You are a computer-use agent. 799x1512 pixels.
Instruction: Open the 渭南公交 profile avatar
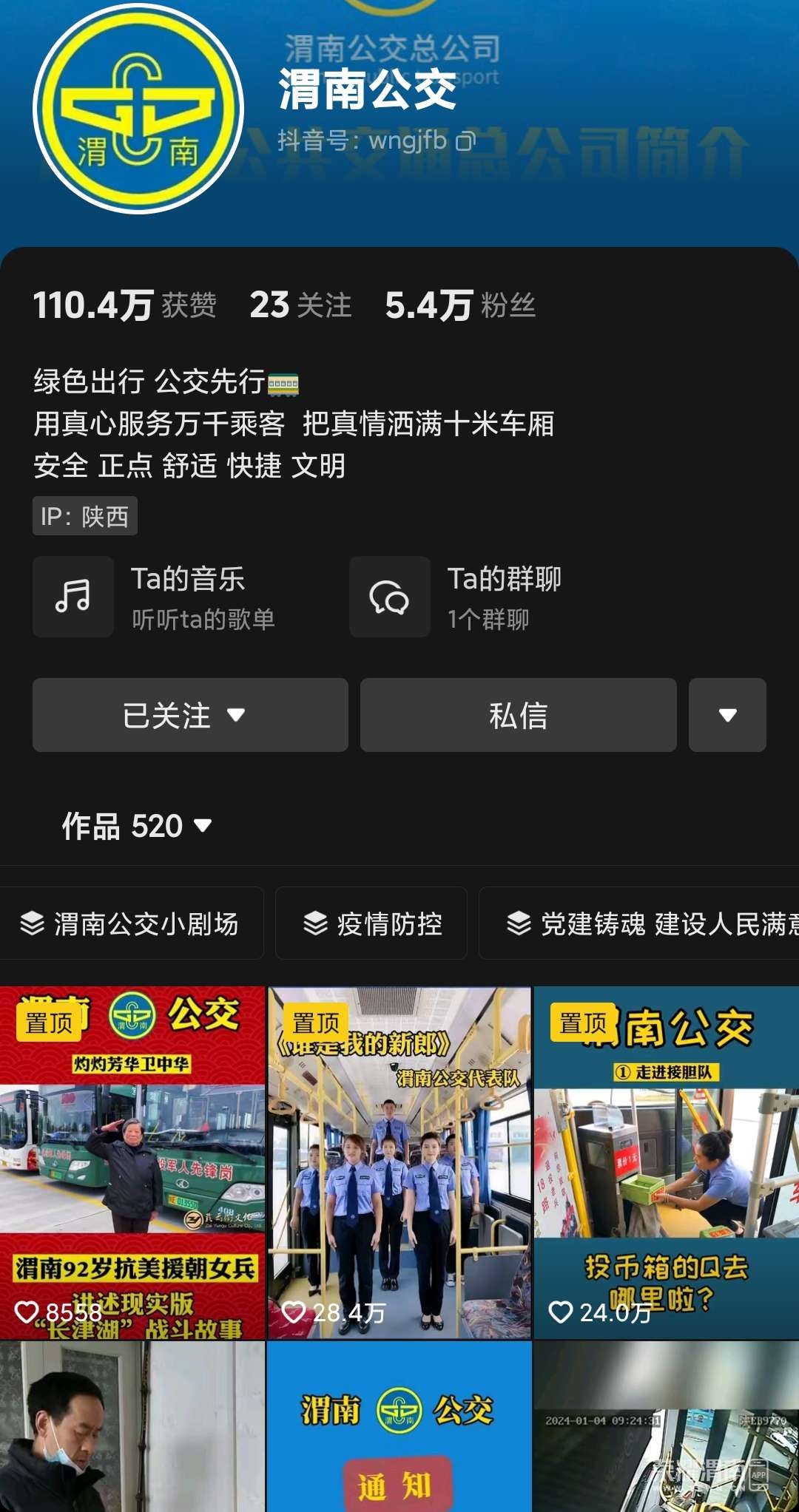pos(138,109)
